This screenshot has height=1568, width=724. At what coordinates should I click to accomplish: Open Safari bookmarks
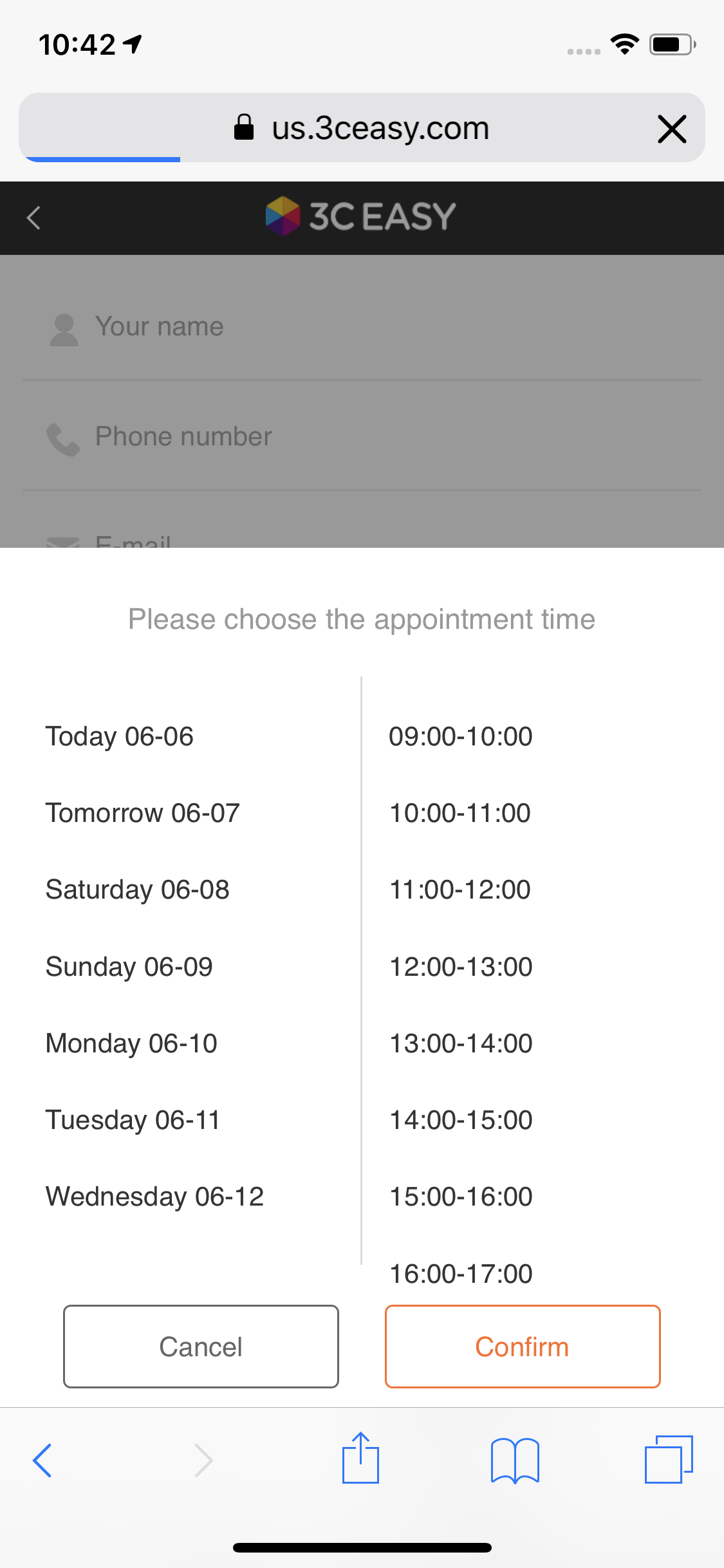(514, 1460)
